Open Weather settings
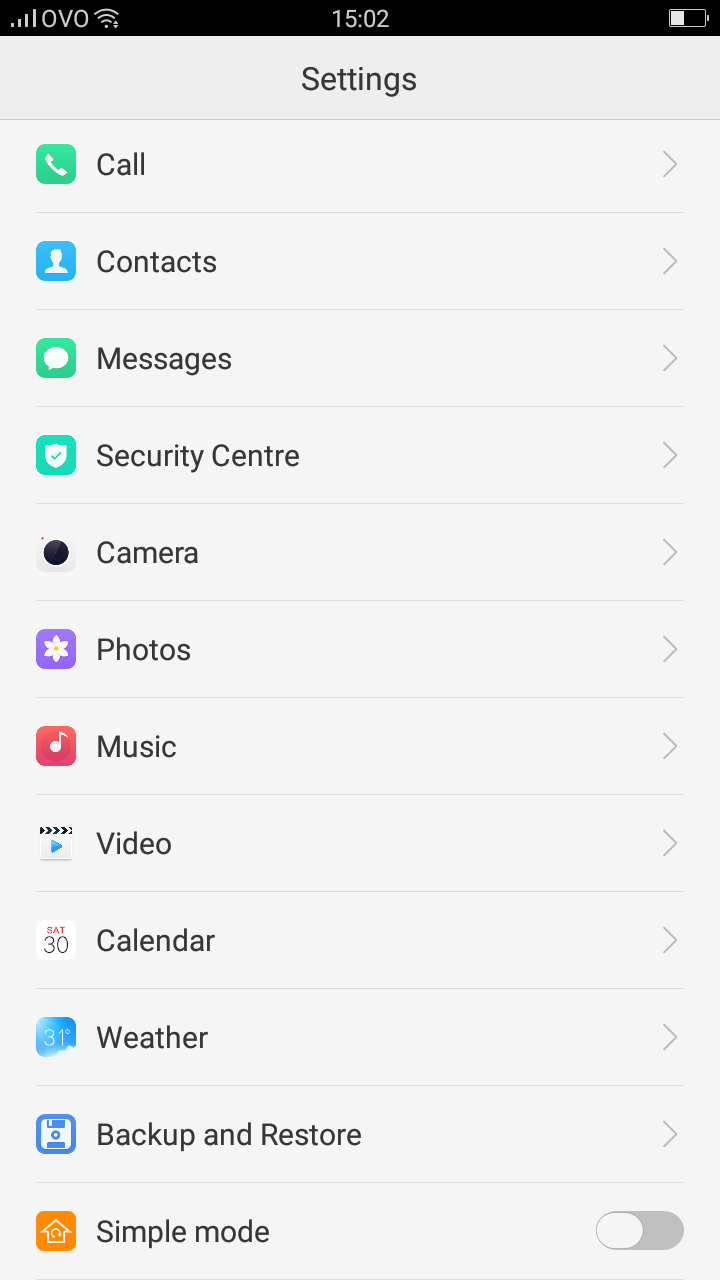The height and width of the screenshot is (1280, 720). point(360,1037)
